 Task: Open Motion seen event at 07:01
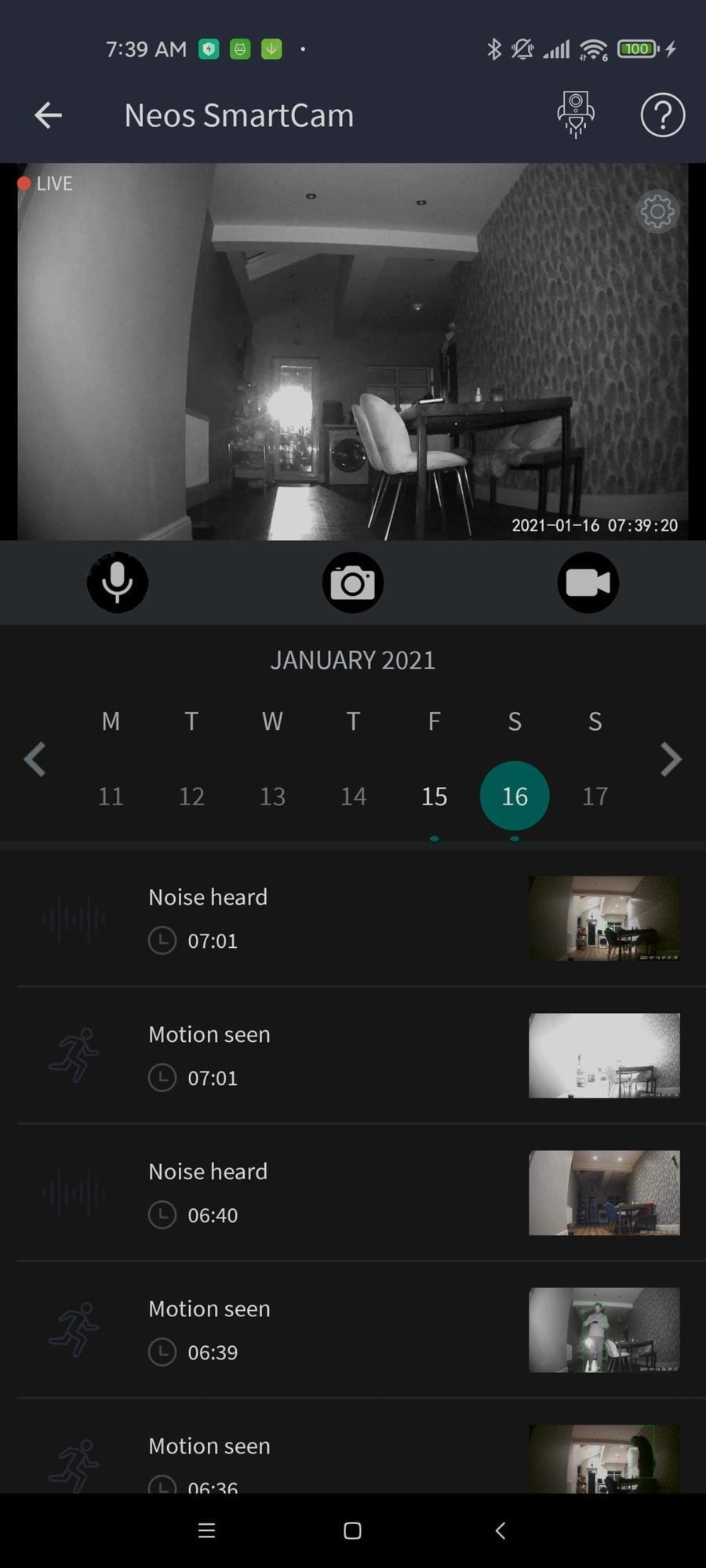(x=353, y=1055)
